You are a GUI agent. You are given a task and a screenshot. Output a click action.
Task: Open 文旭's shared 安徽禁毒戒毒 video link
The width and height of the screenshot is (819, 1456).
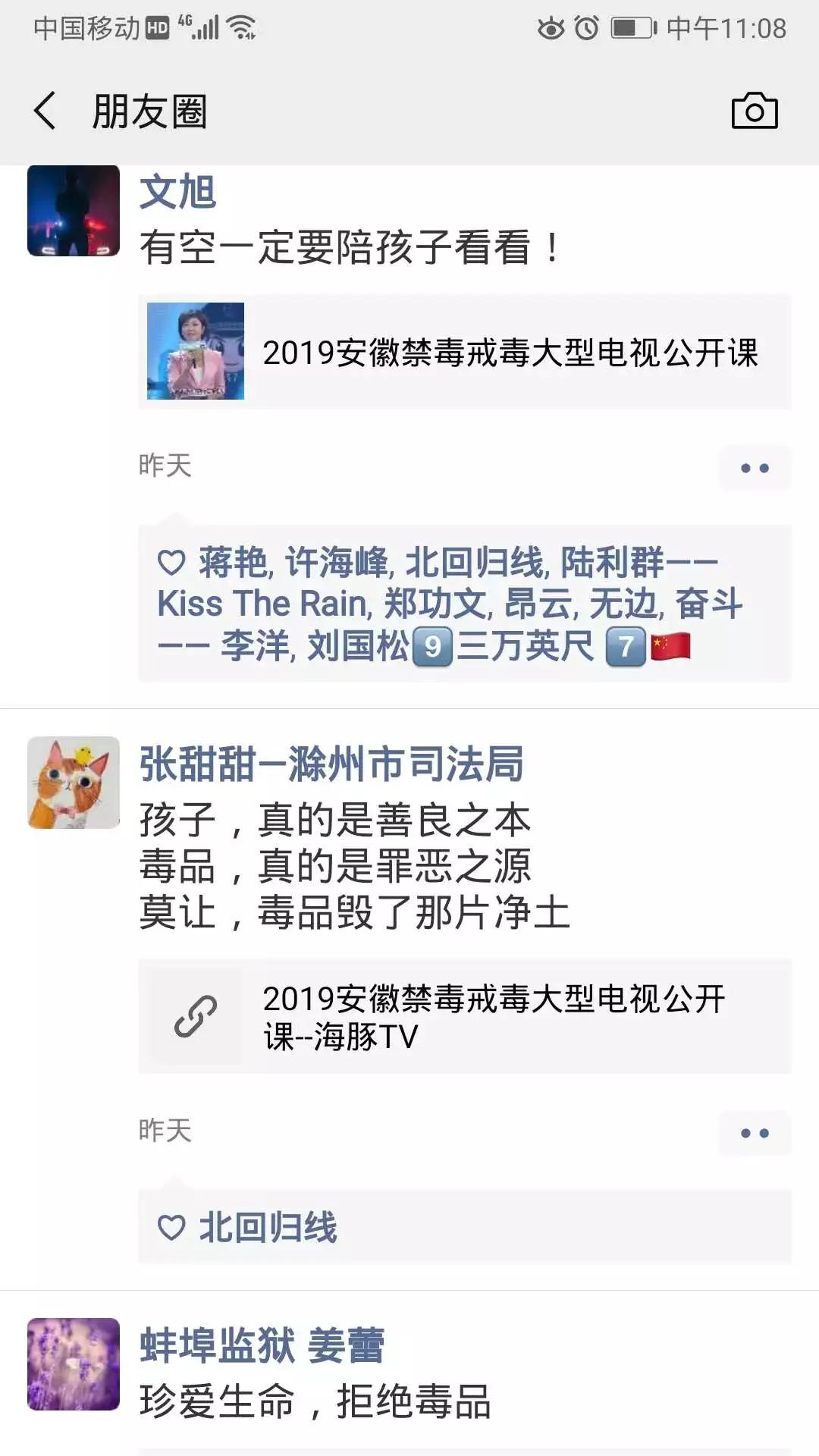point(464,352)
